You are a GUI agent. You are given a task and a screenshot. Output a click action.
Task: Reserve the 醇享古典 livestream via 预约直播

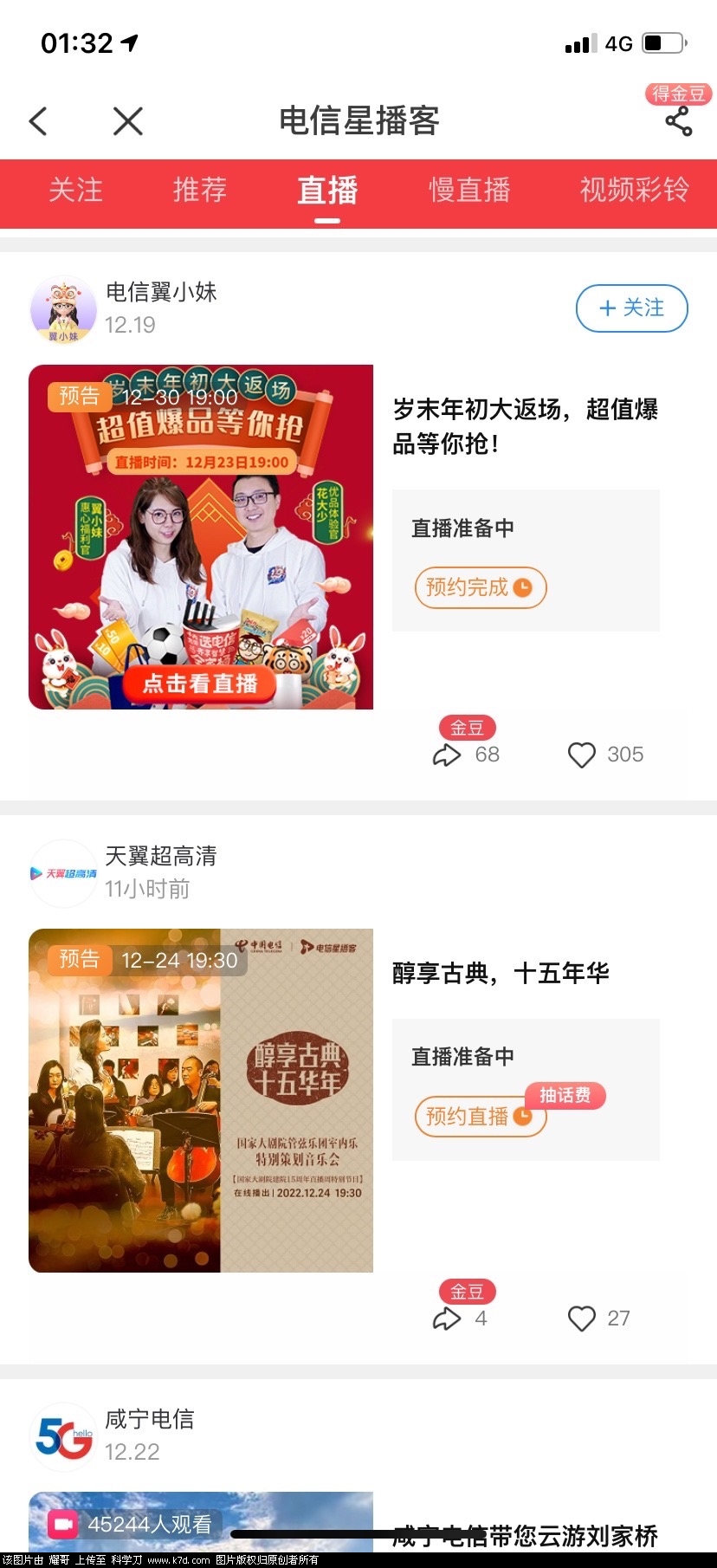click(x=480, y=1117)
